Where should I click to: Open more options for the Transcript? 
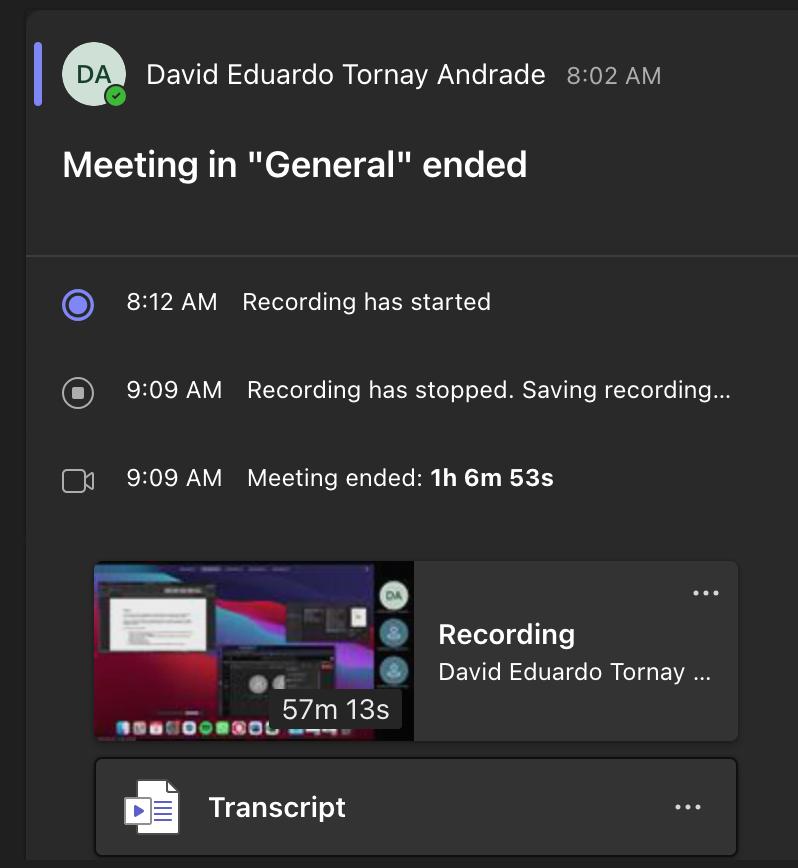click(688, 807)
